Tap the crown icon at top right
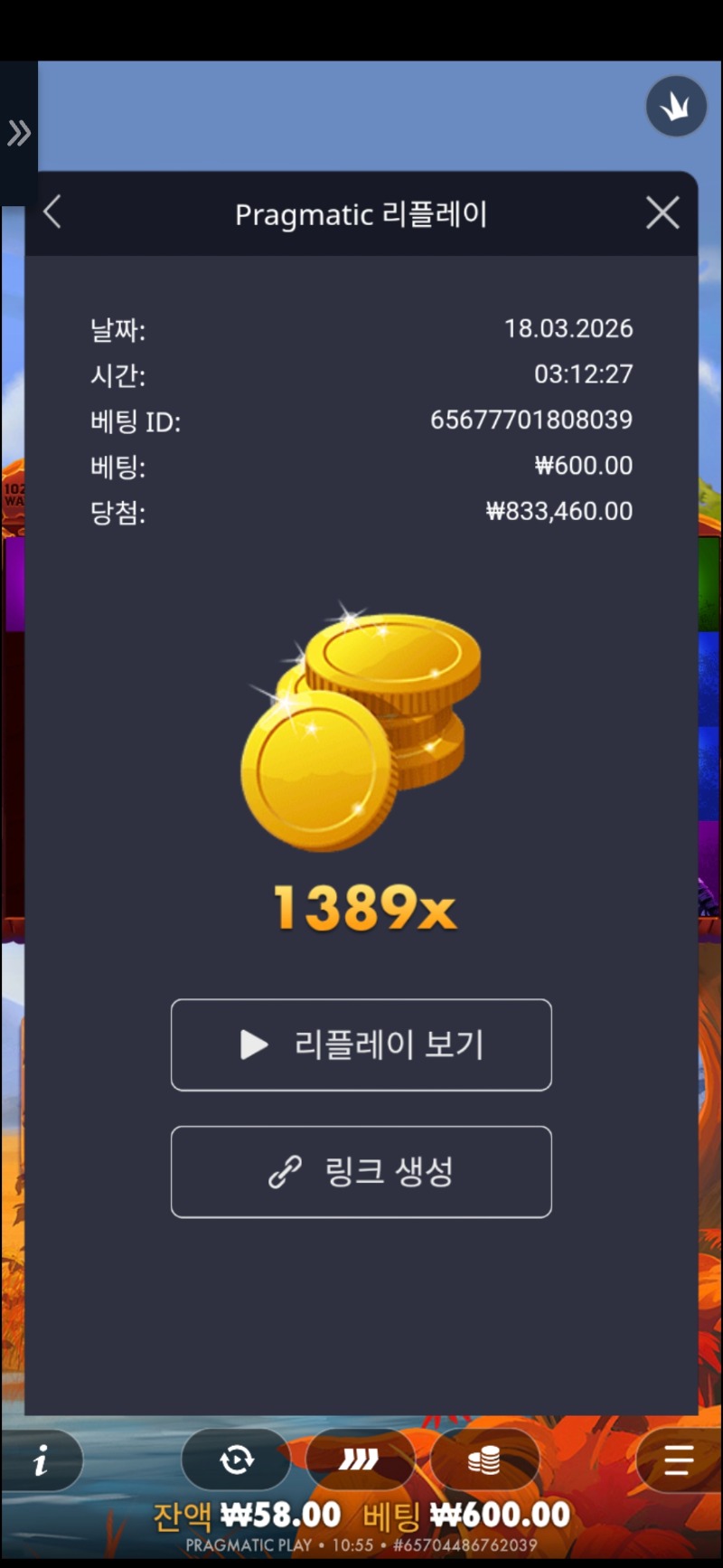 [676, 107]
